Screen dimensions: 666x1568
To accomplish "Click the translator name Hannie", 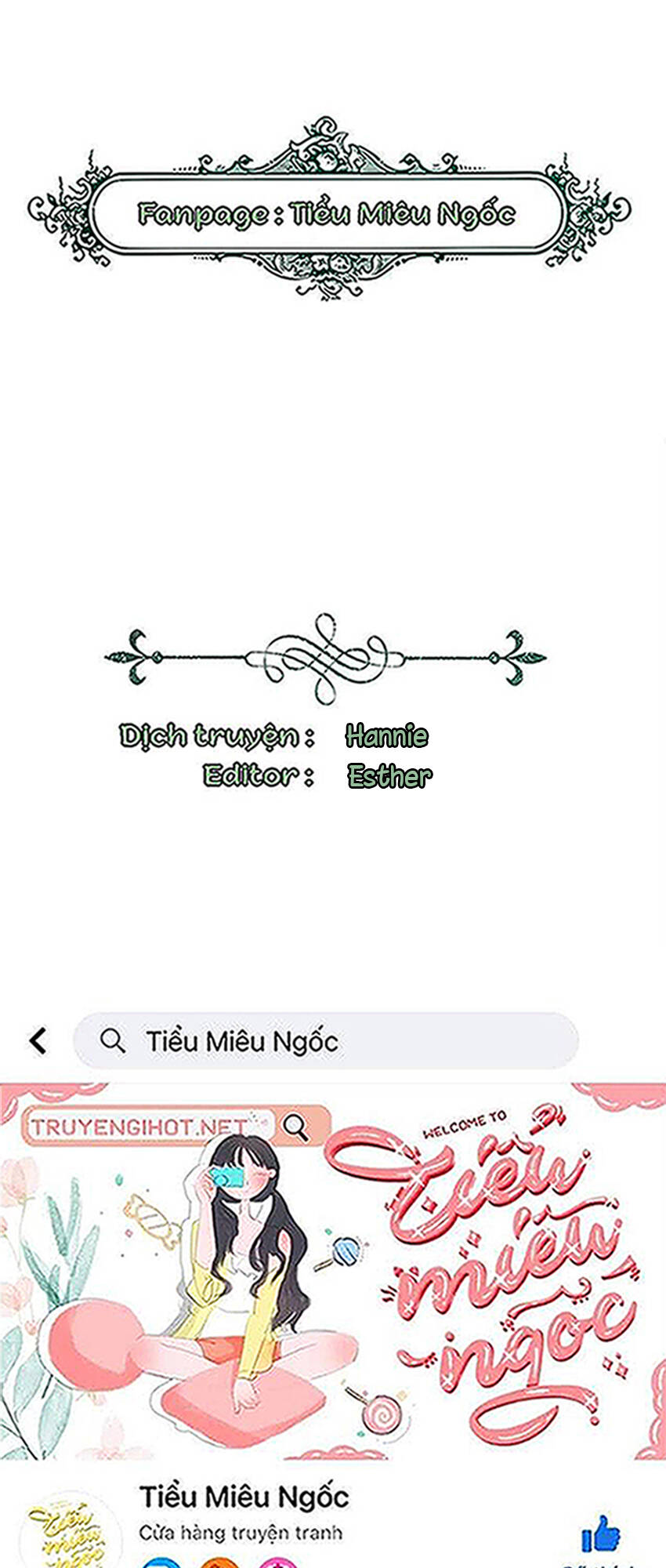I will click(387, 735).
